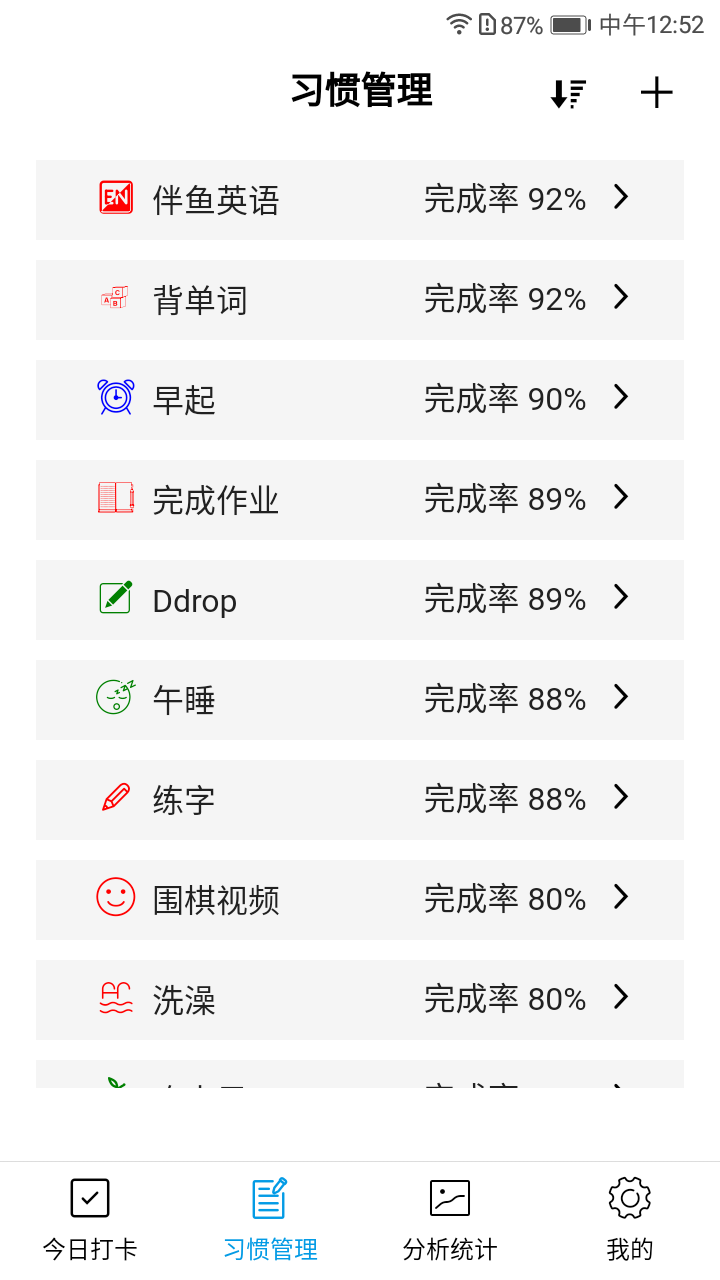Open the 午睡 habit details
This screenshot has height=1280, width=720.
pos(360,700)
